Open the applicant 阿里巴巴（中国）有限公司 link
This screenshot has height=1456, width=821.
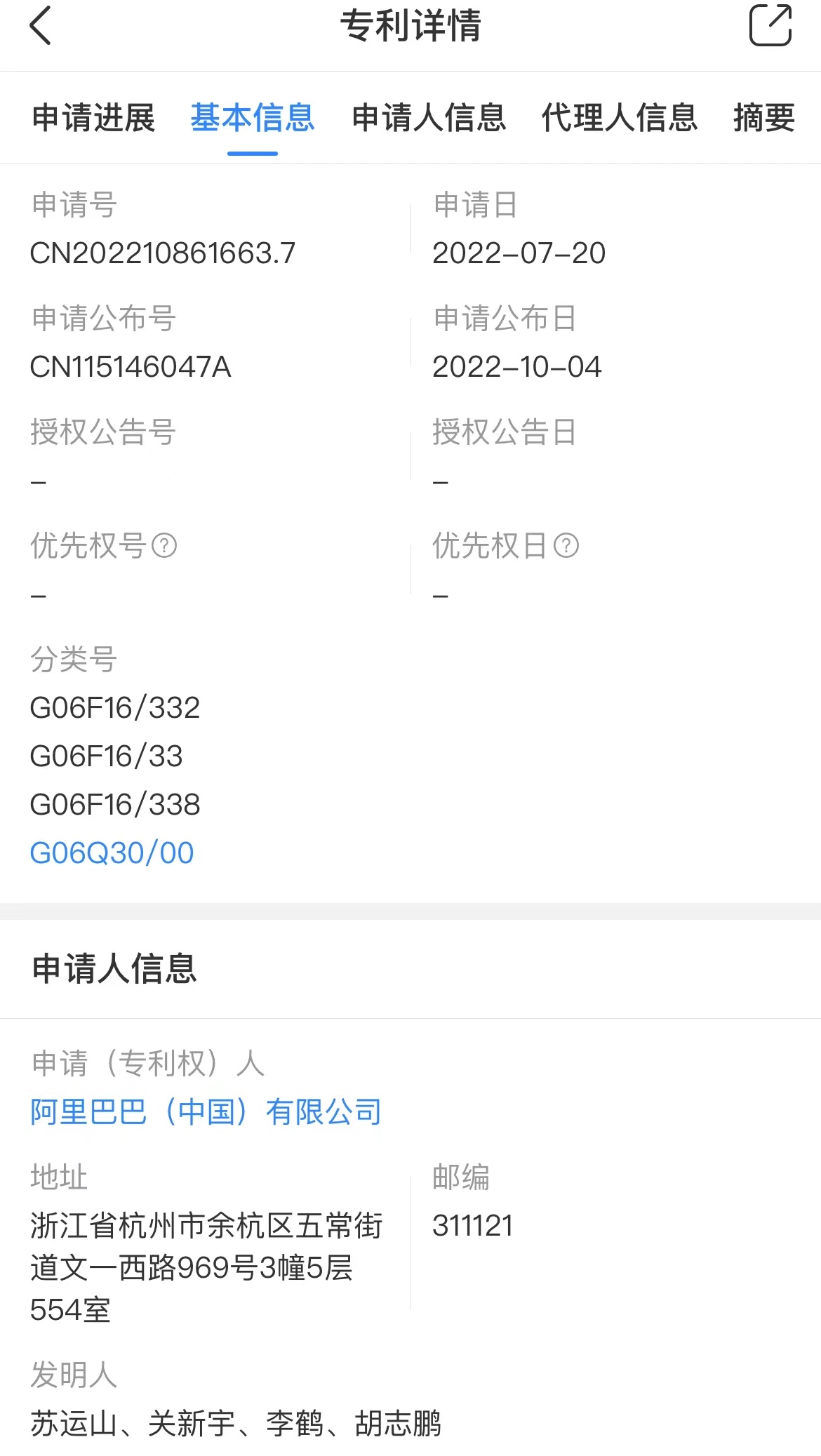tap(206, 1111)
